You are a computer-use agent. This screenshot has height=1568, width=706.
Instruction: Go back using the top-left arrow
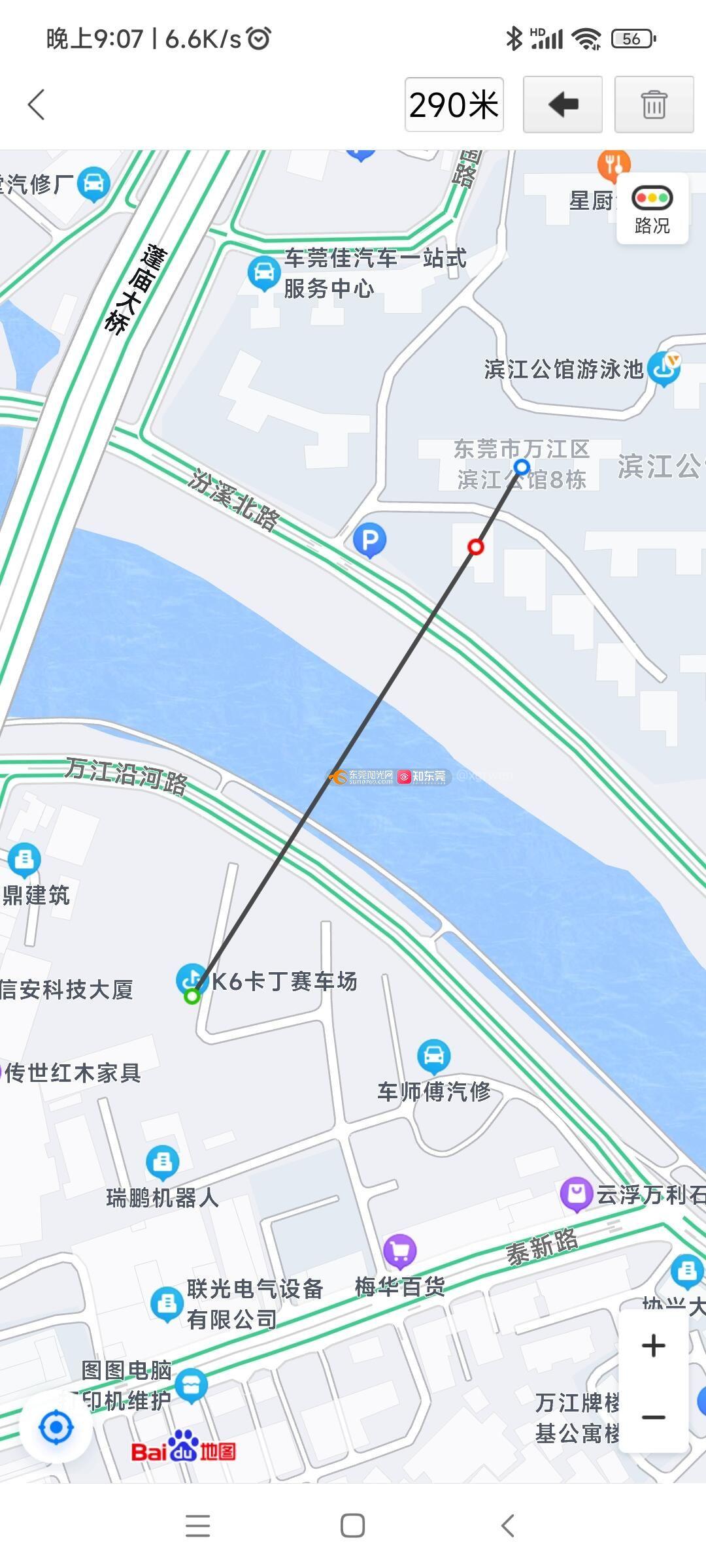pyautogui.click(x=37, y=105)
